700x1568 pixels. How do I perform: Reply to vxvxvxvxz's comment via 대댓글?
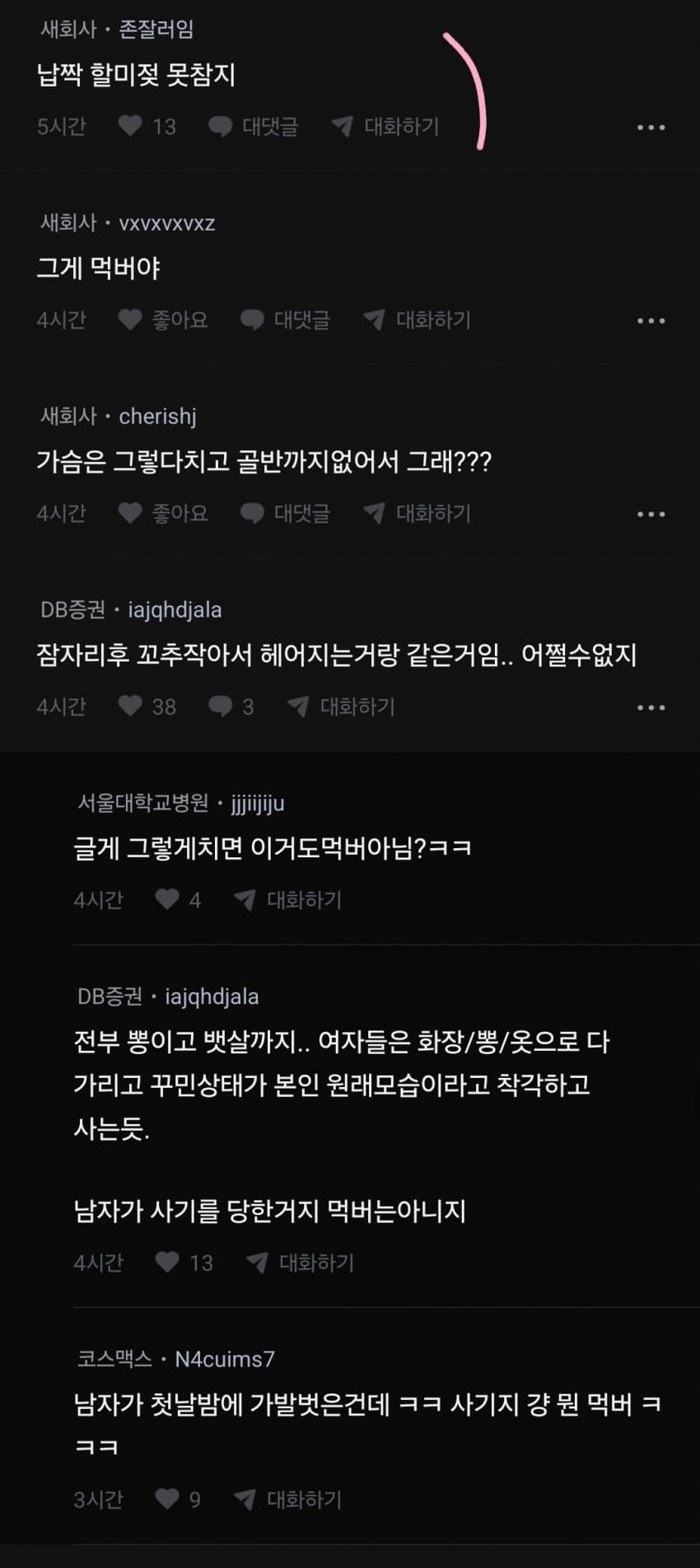[285, 320]
